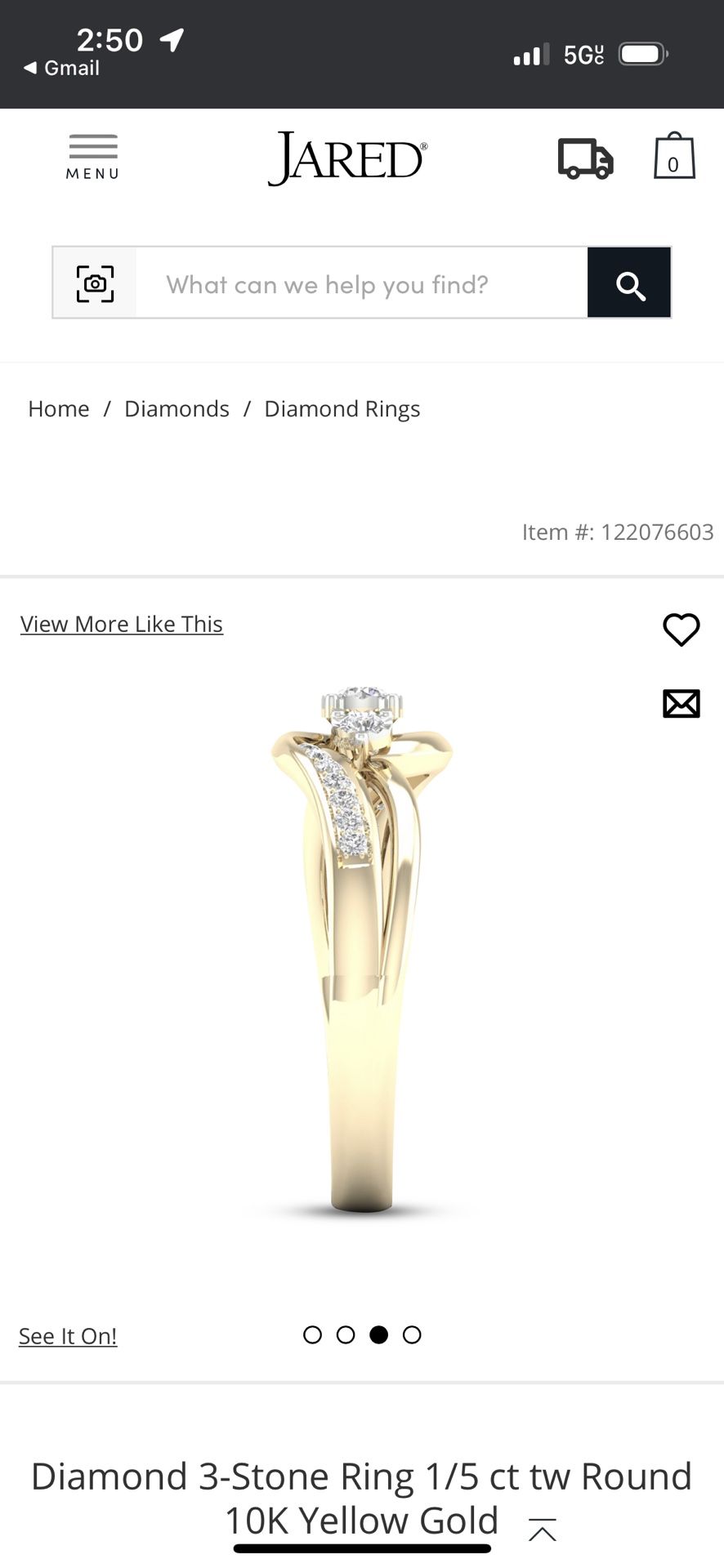This screenshot has height=1568, width=724.
Task: Focus the 'What can we help you find?' field
Action: point(360,283)
